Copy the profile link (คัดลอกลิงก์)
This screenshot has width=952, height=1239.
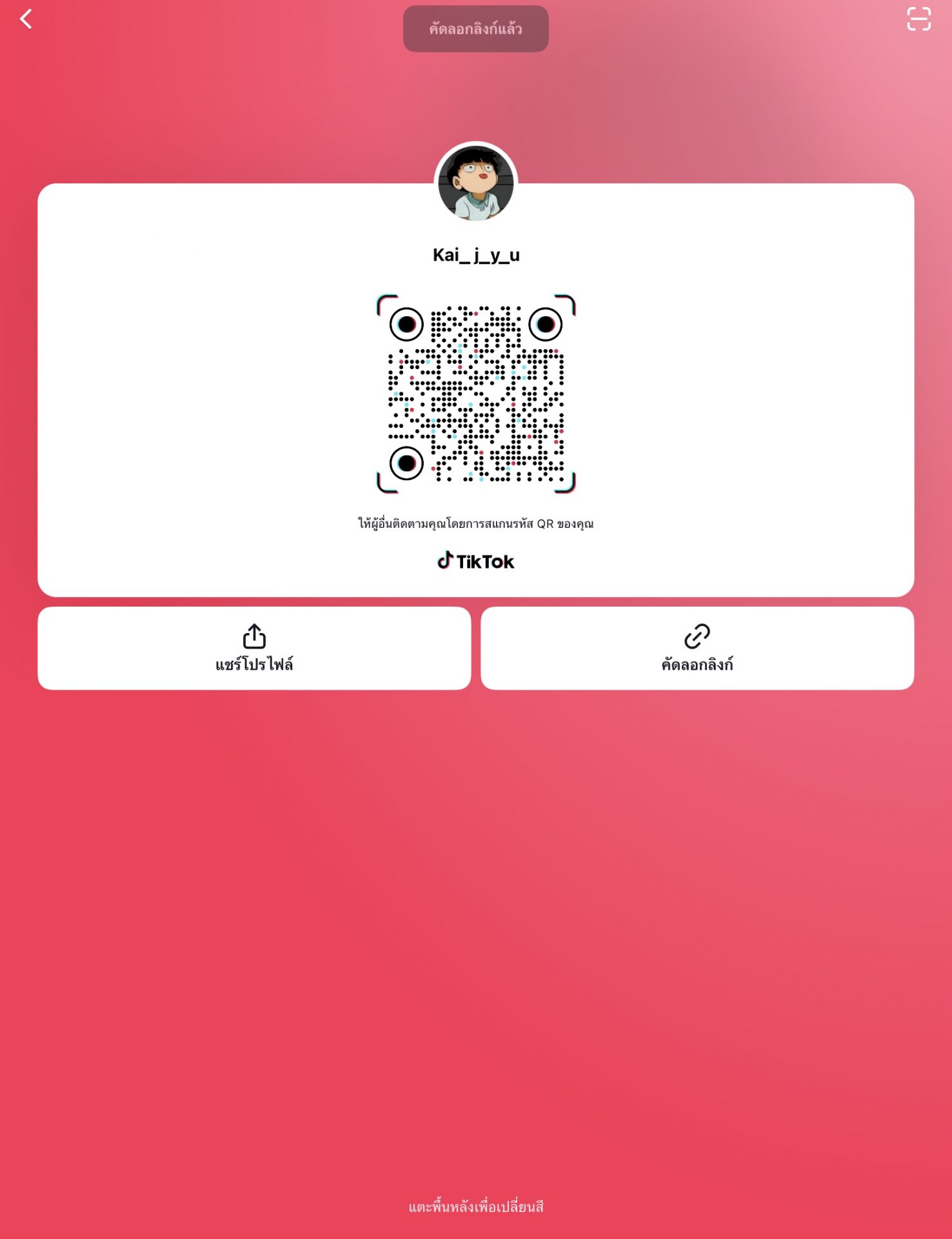(x=697, y=648)
